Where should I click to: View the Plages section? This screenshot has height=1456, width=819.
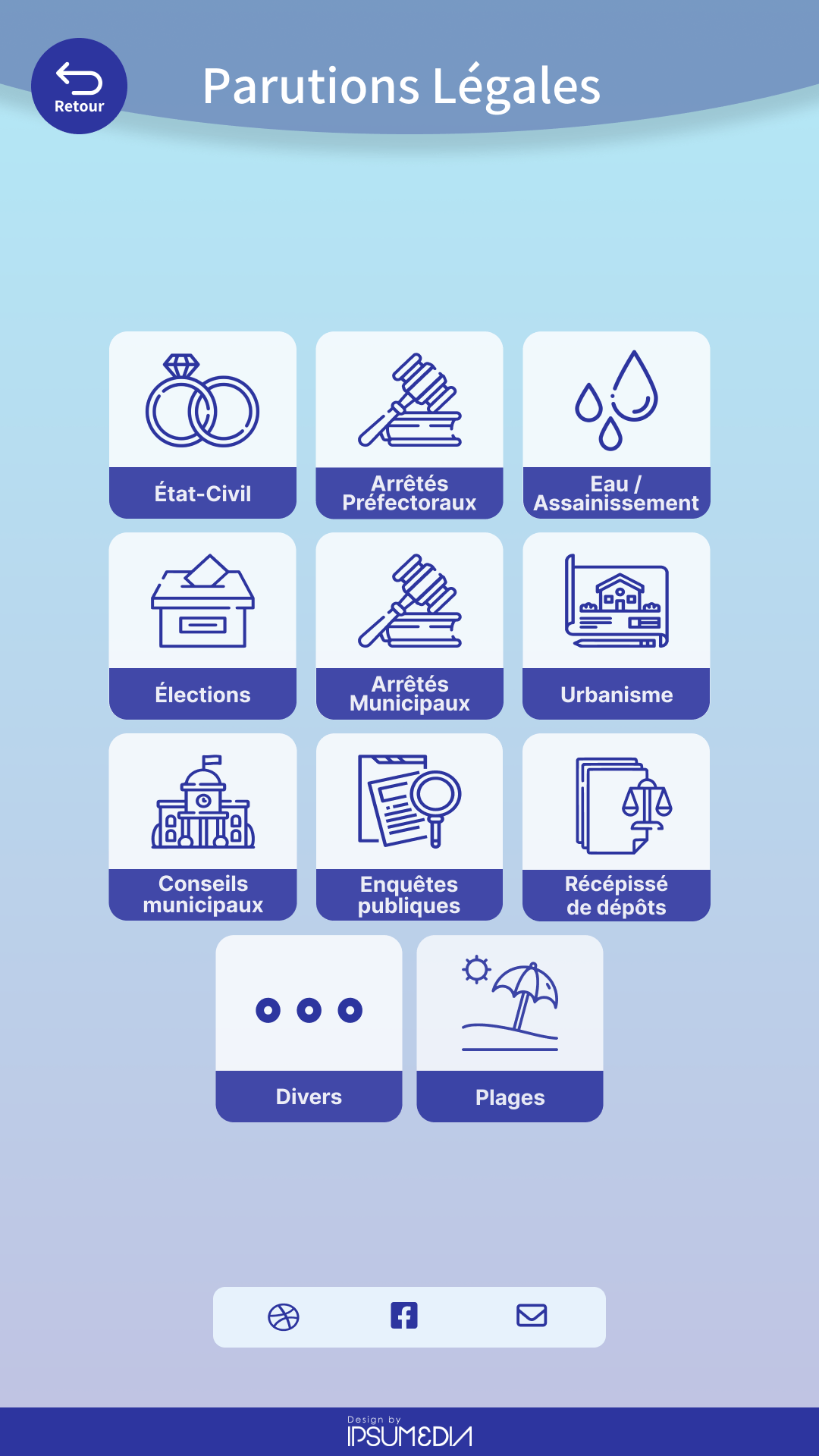(x=510, y=1028)
